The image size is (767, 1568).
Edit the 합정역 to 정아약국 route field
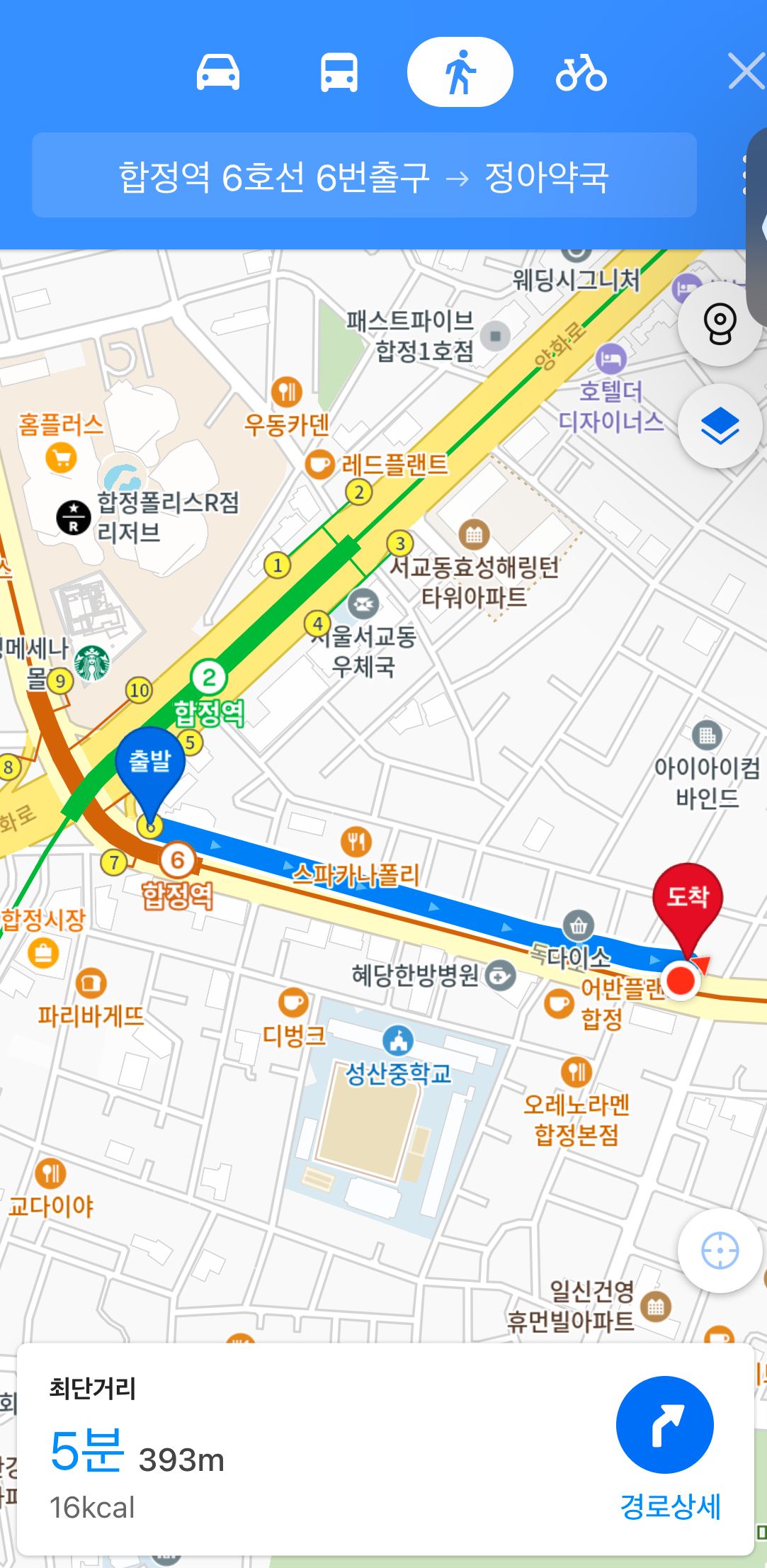coord(364,175)
